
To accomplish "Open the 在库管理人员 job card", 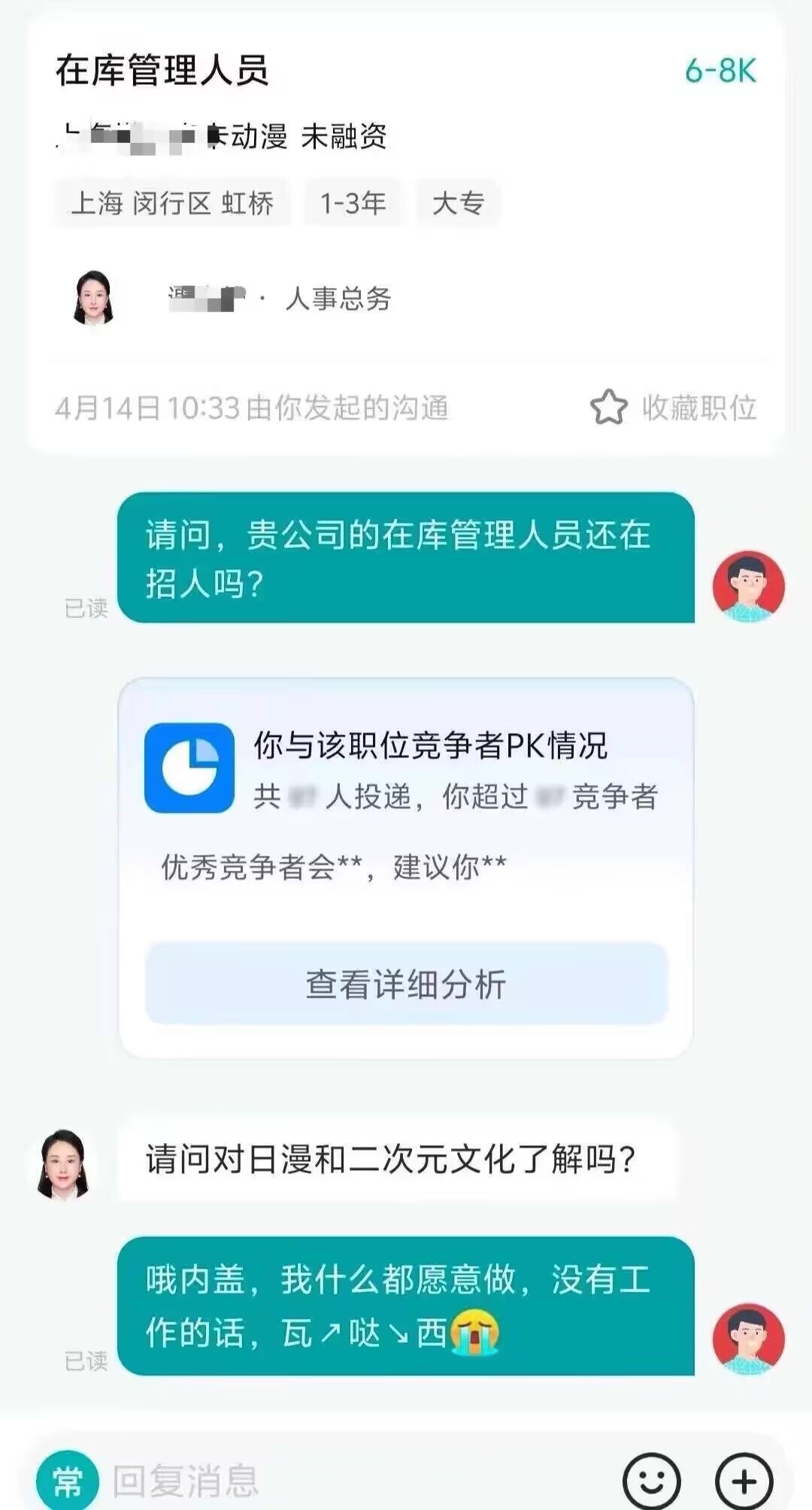I will (x=406, y=233).
